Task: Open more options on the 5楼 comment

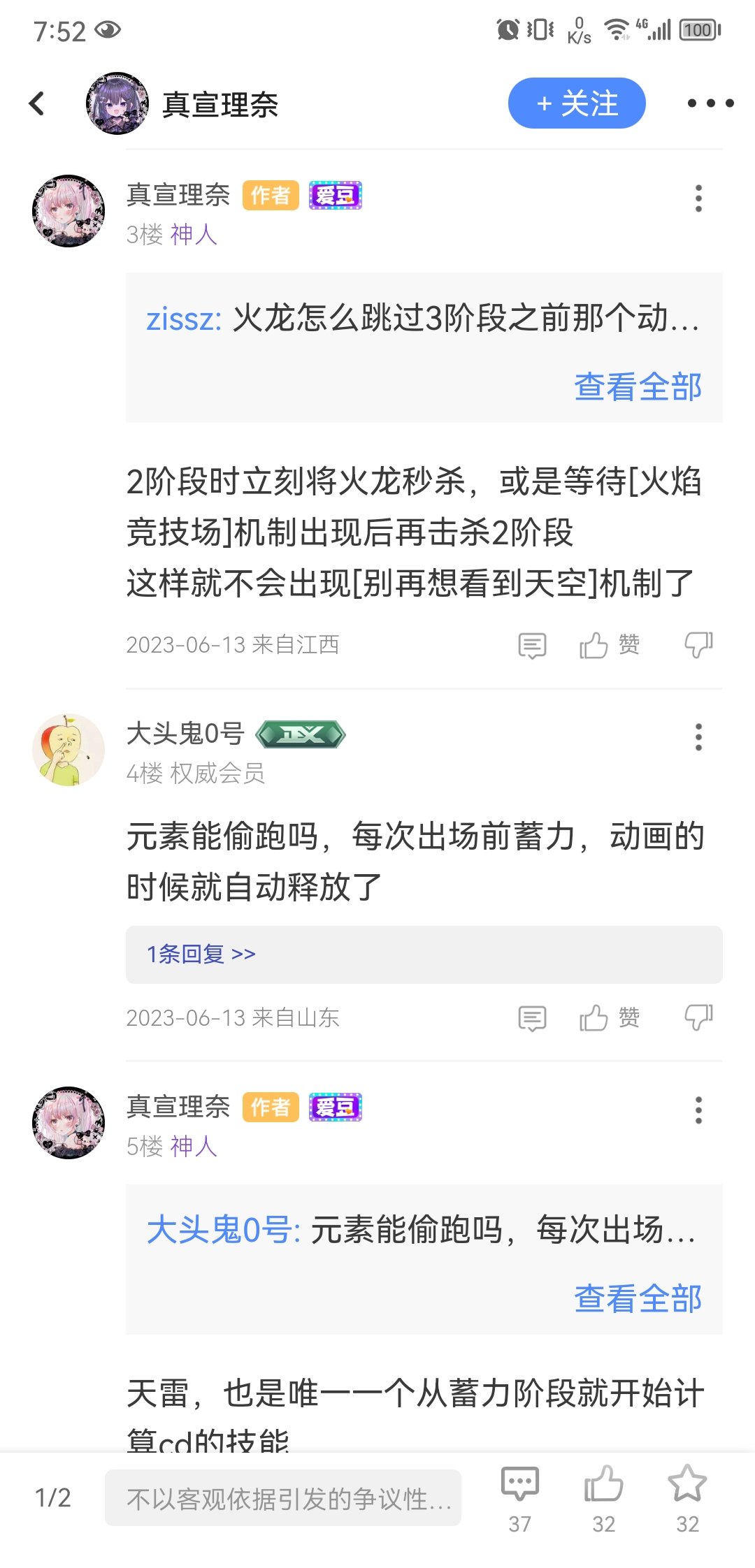Action: click(698, 1110)
